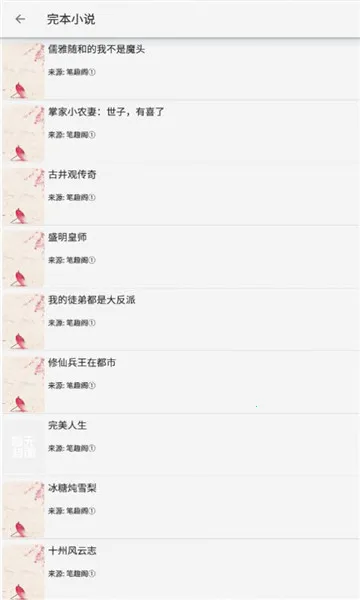
Task: Select the book 古井观传奇
Action: (x=181, y=195)
